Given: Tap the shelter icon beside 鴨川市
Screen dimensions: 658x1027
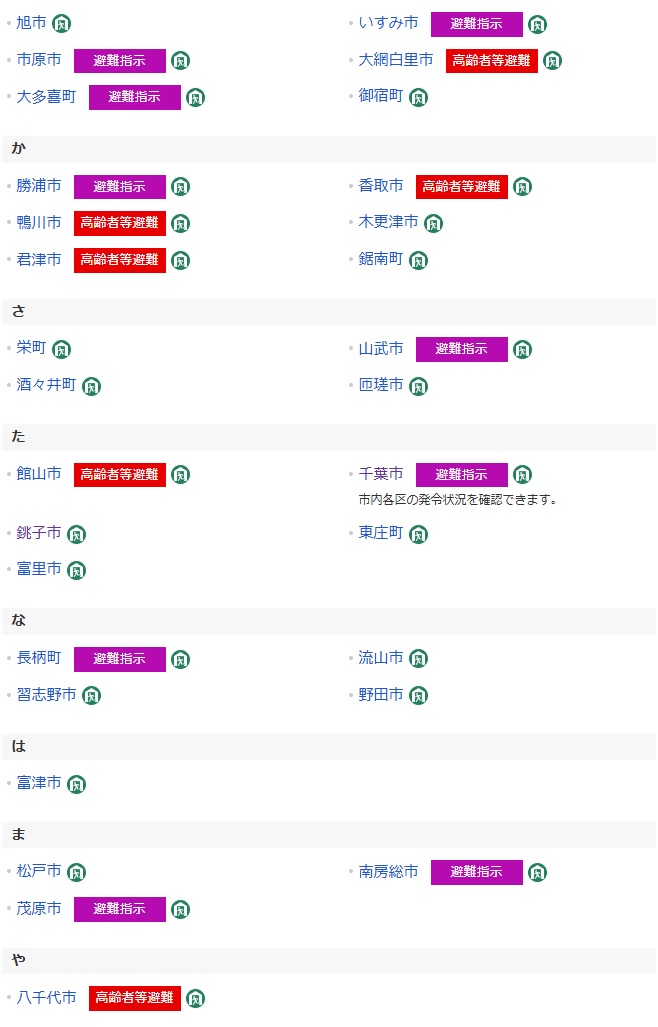Looking at the screenshot, I should 180,223.
